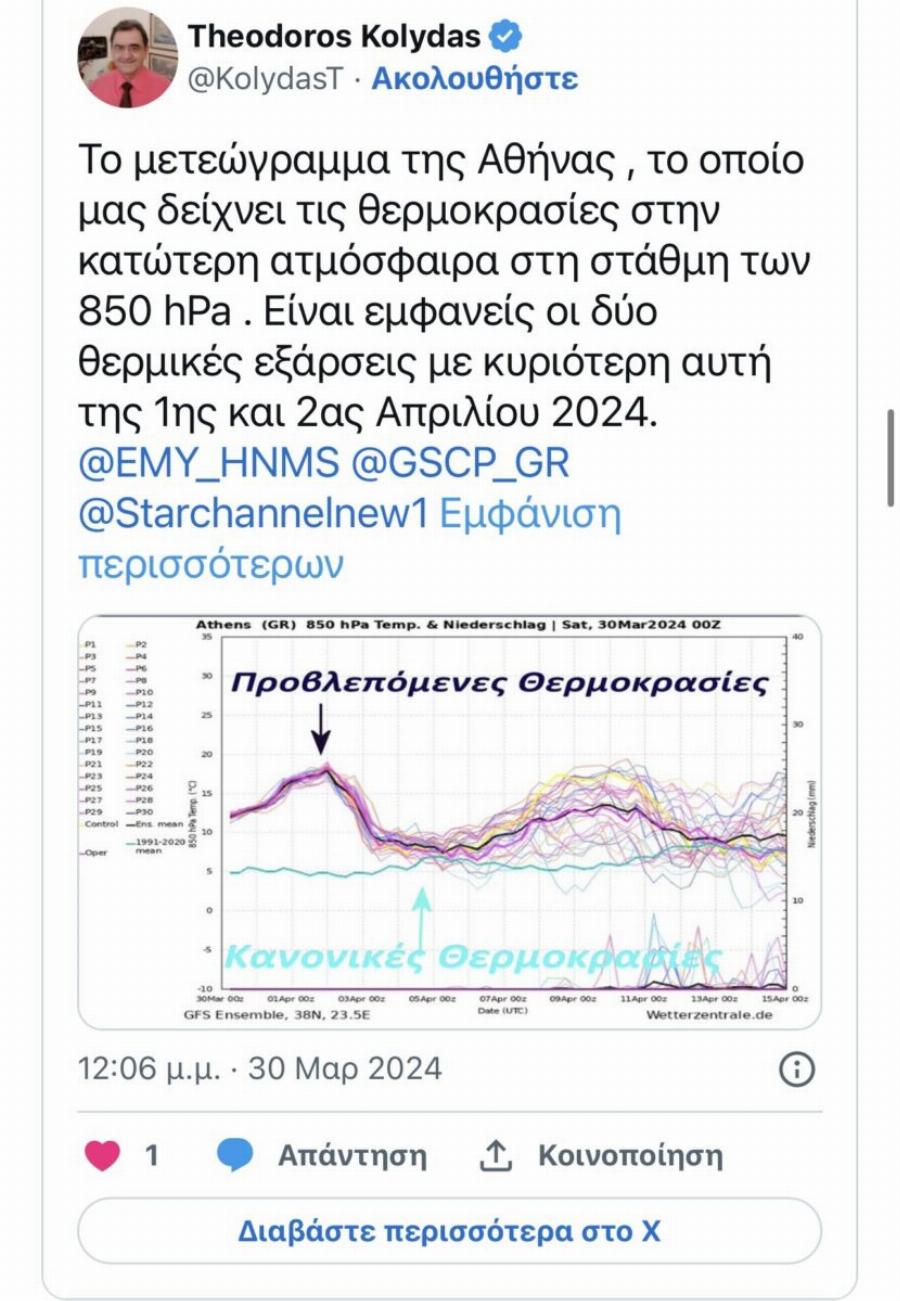Open the Athens meteogram chart image
This screenshot has height=1301, width=900.
pyautogui.click(x=449, y=821)
